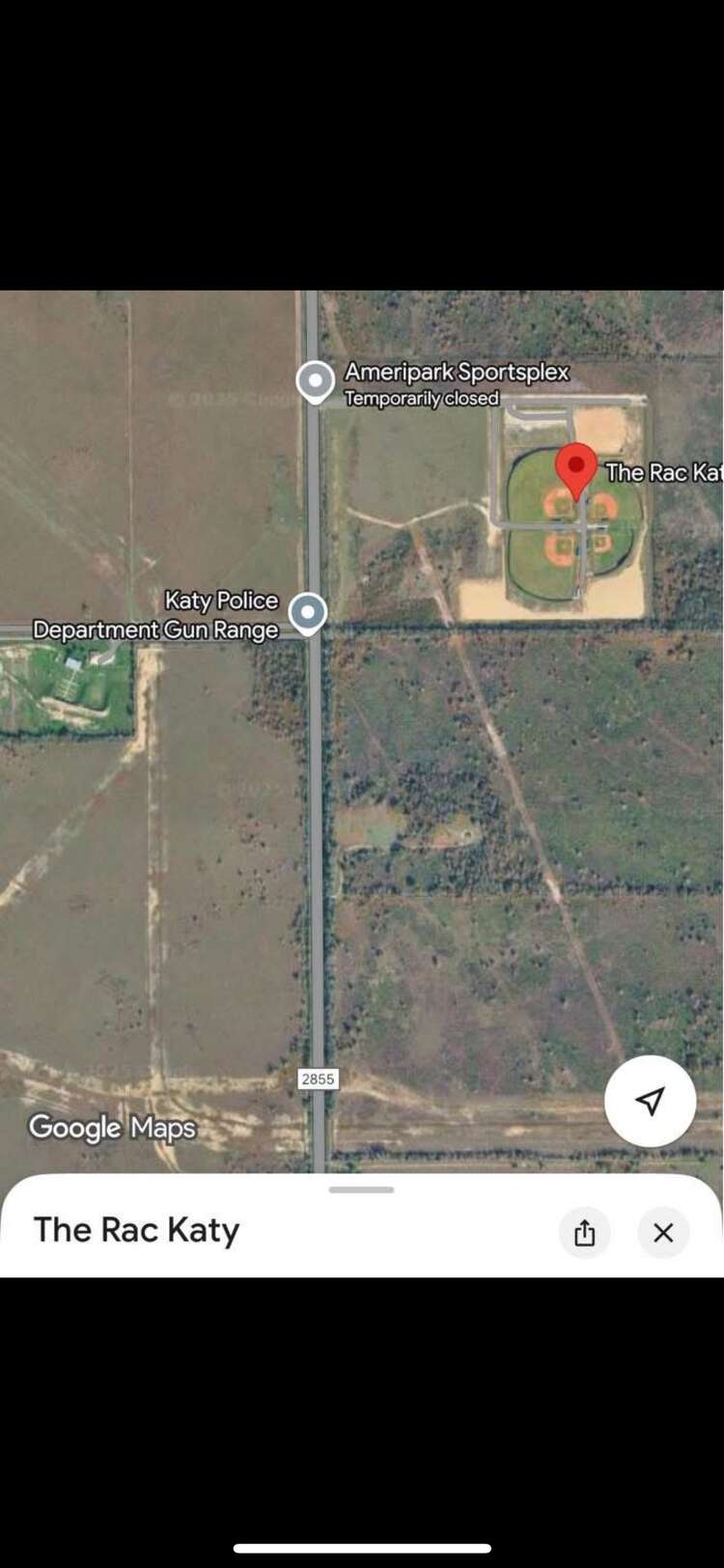The width and height of the screenshot is (724, 1568).
Task: Open the Katy Police Department Gun Range marker
Action: tap(308, 613)
